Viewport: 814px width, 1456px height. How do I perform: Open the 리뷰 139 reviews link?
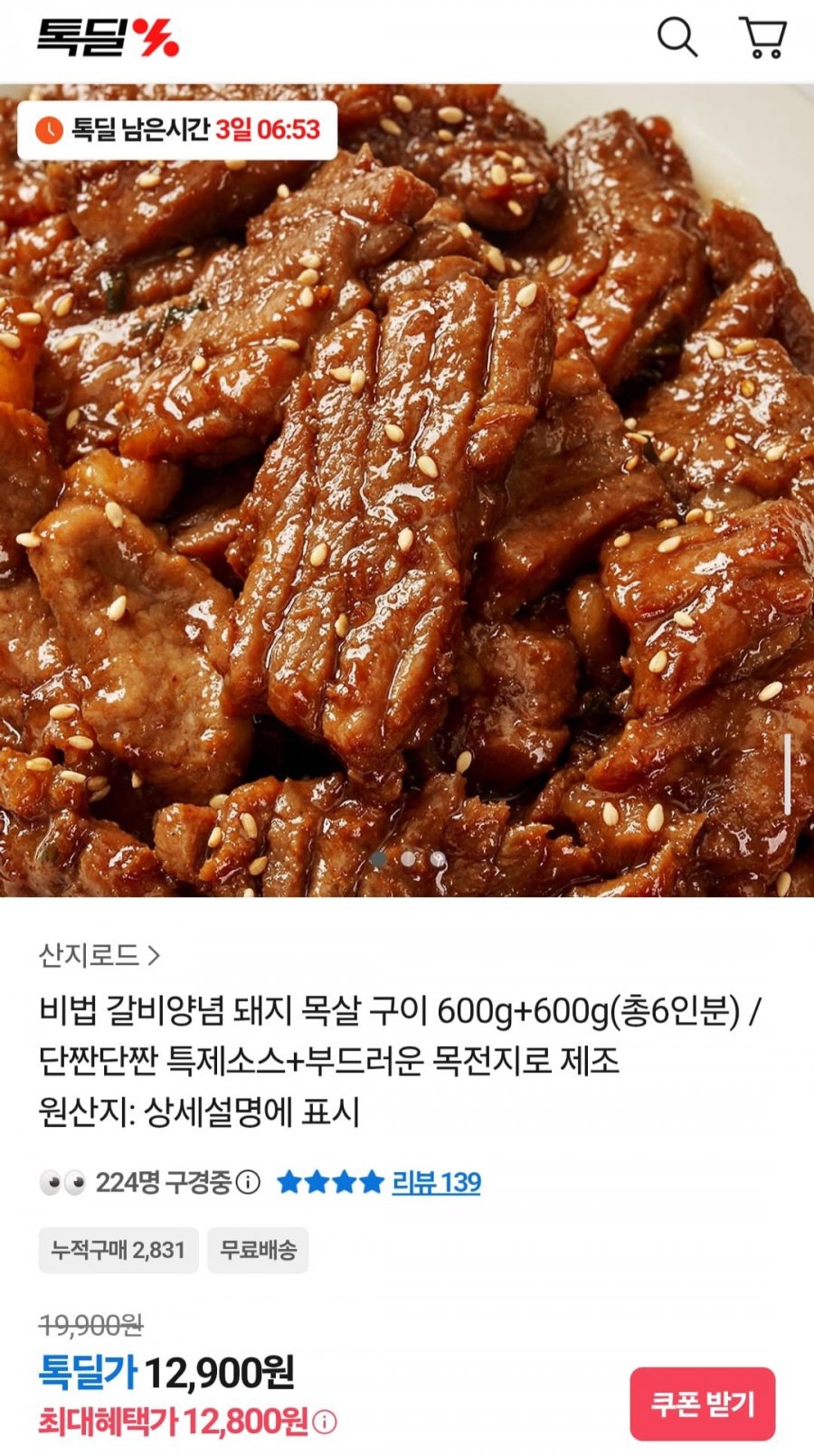tap(435, 1183)
